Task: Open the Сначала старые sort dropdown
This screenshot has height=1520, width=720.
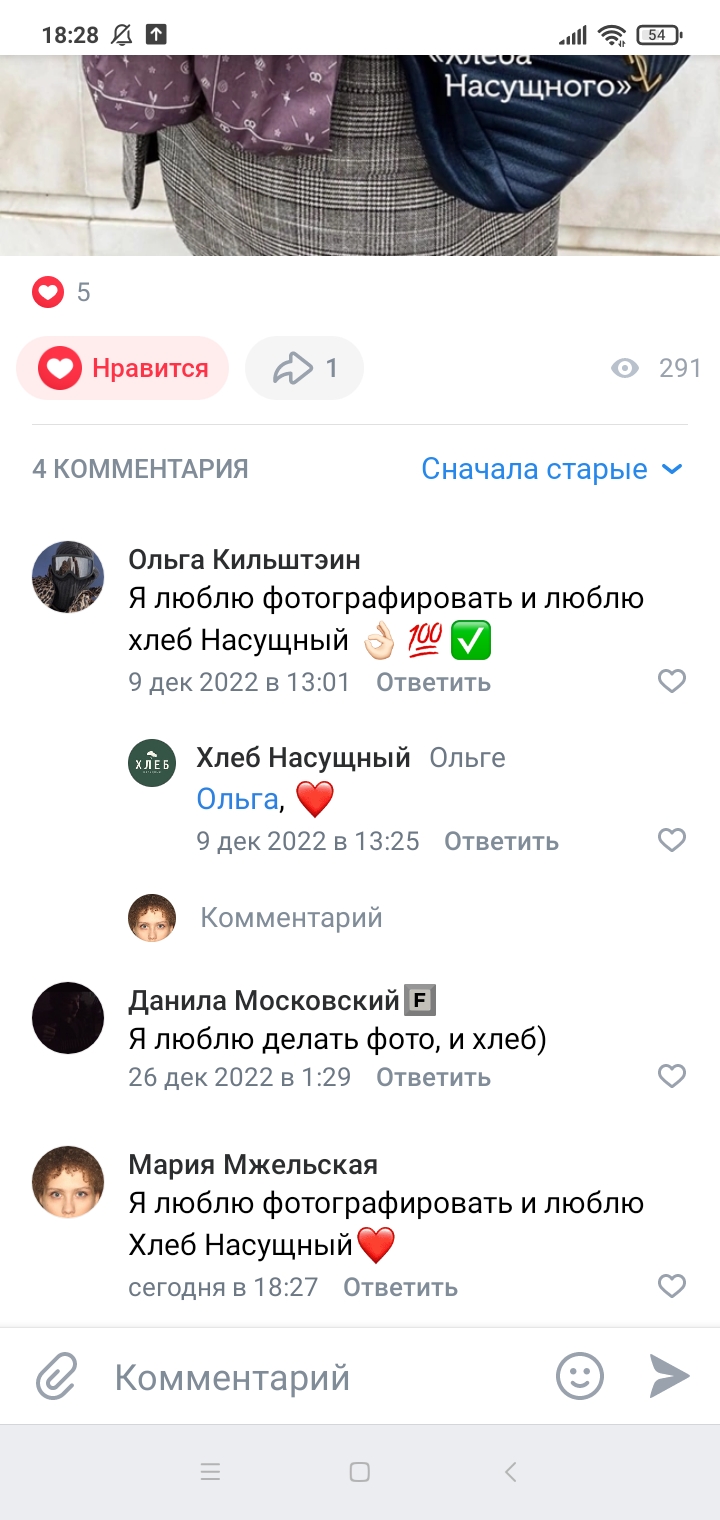Action: [x=551, y=469]
